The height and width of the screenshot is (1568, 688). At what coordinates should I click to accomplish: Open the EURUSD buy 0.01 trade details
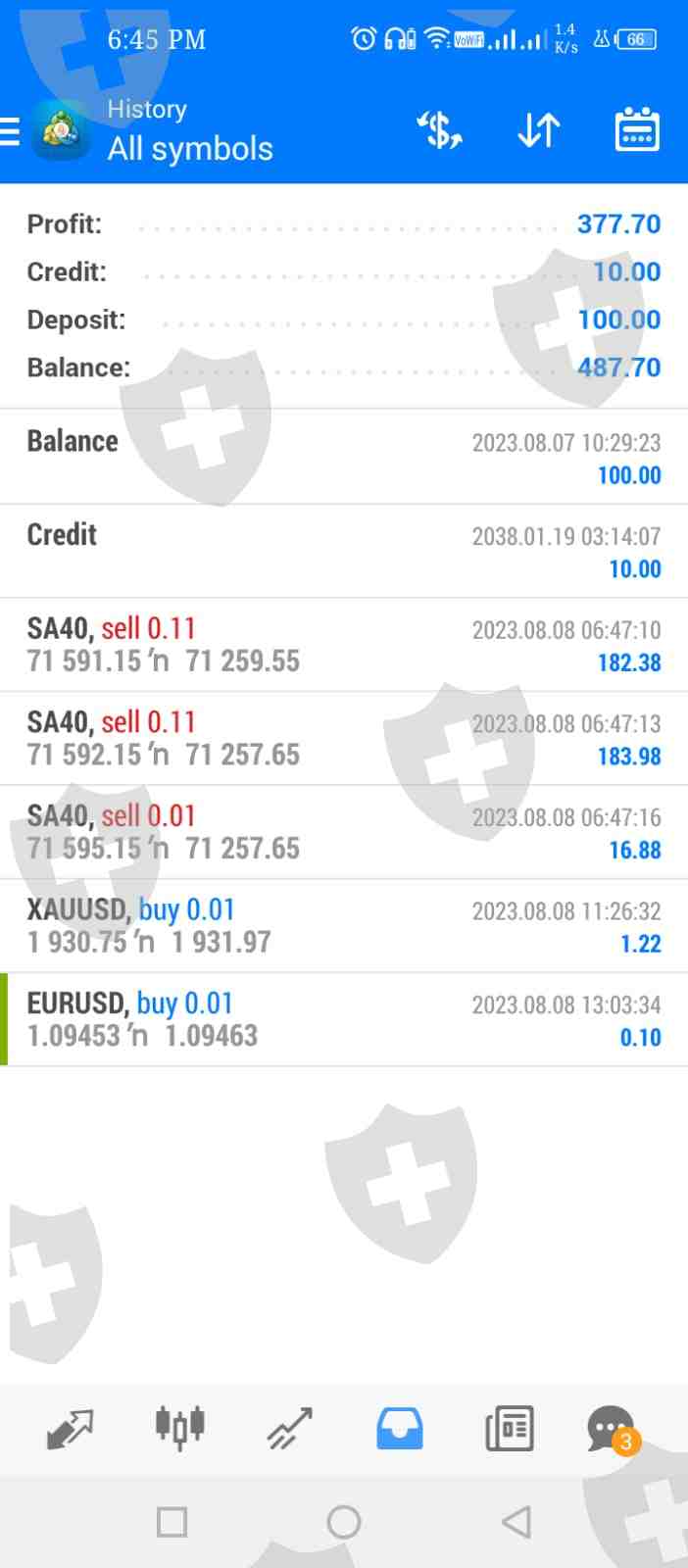pos(343,1019)
